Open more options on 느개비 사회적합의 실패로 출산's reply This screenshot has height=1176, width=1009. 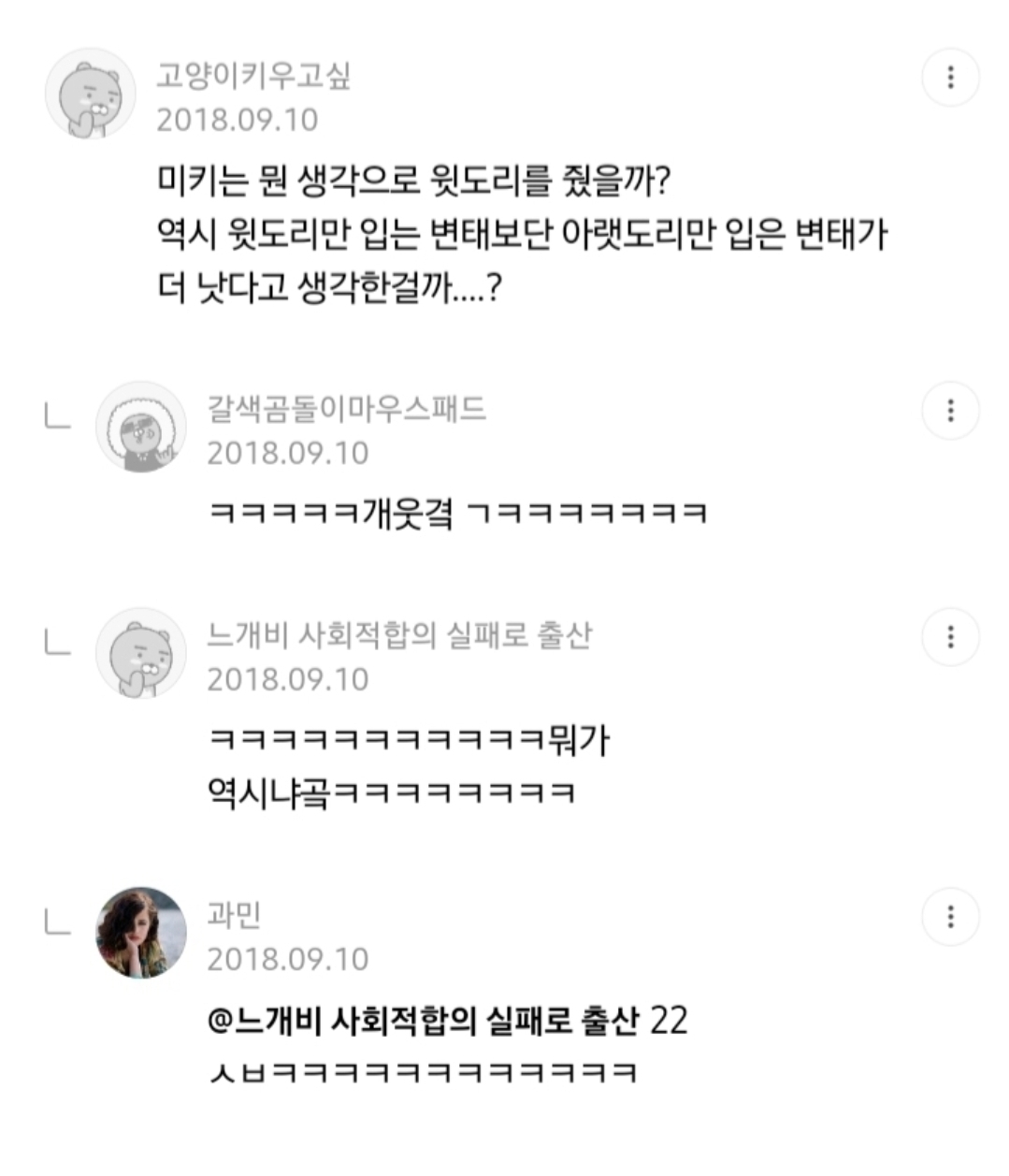[x=950, y=637]
